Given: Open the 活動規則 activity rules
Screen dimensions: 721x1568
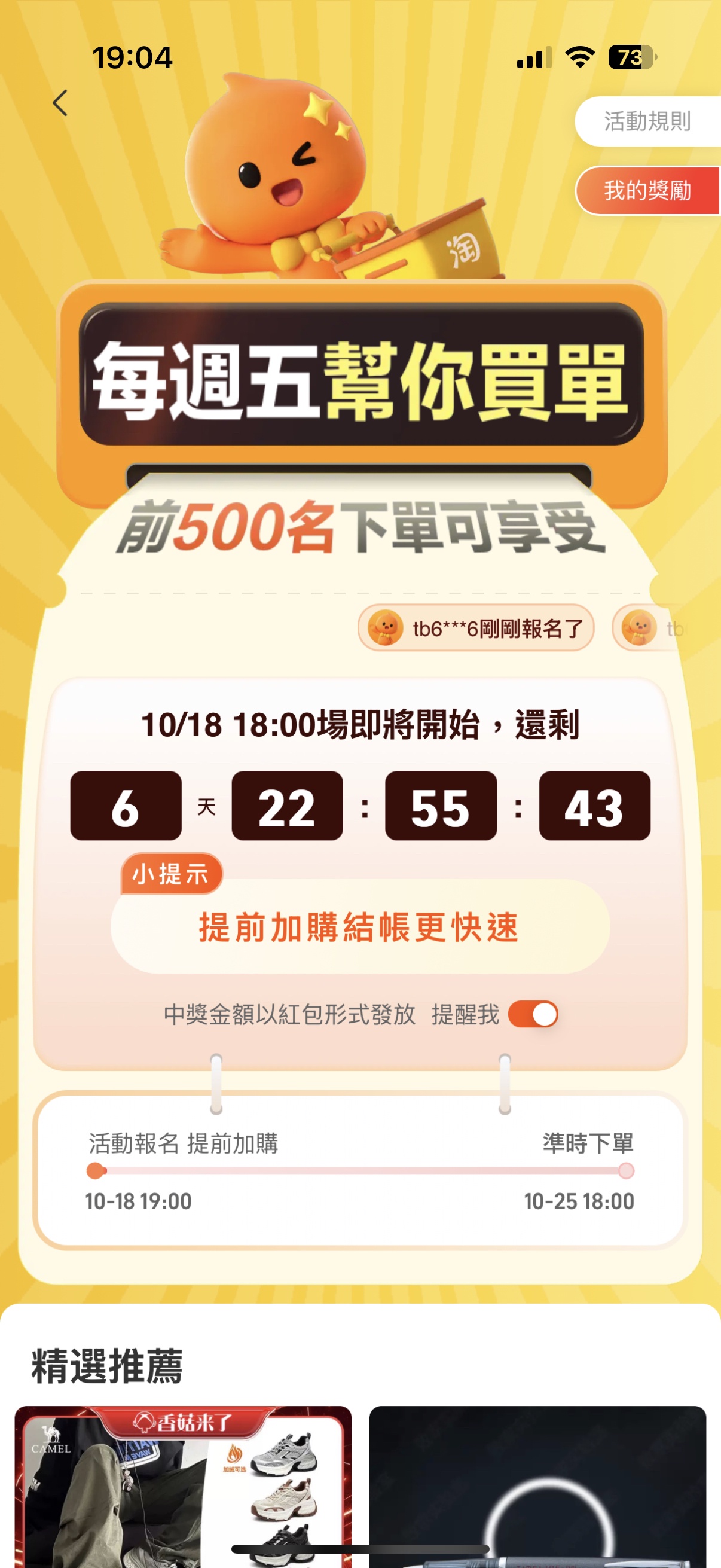Looking at the screenshot, I should click(x=647, y=121).
